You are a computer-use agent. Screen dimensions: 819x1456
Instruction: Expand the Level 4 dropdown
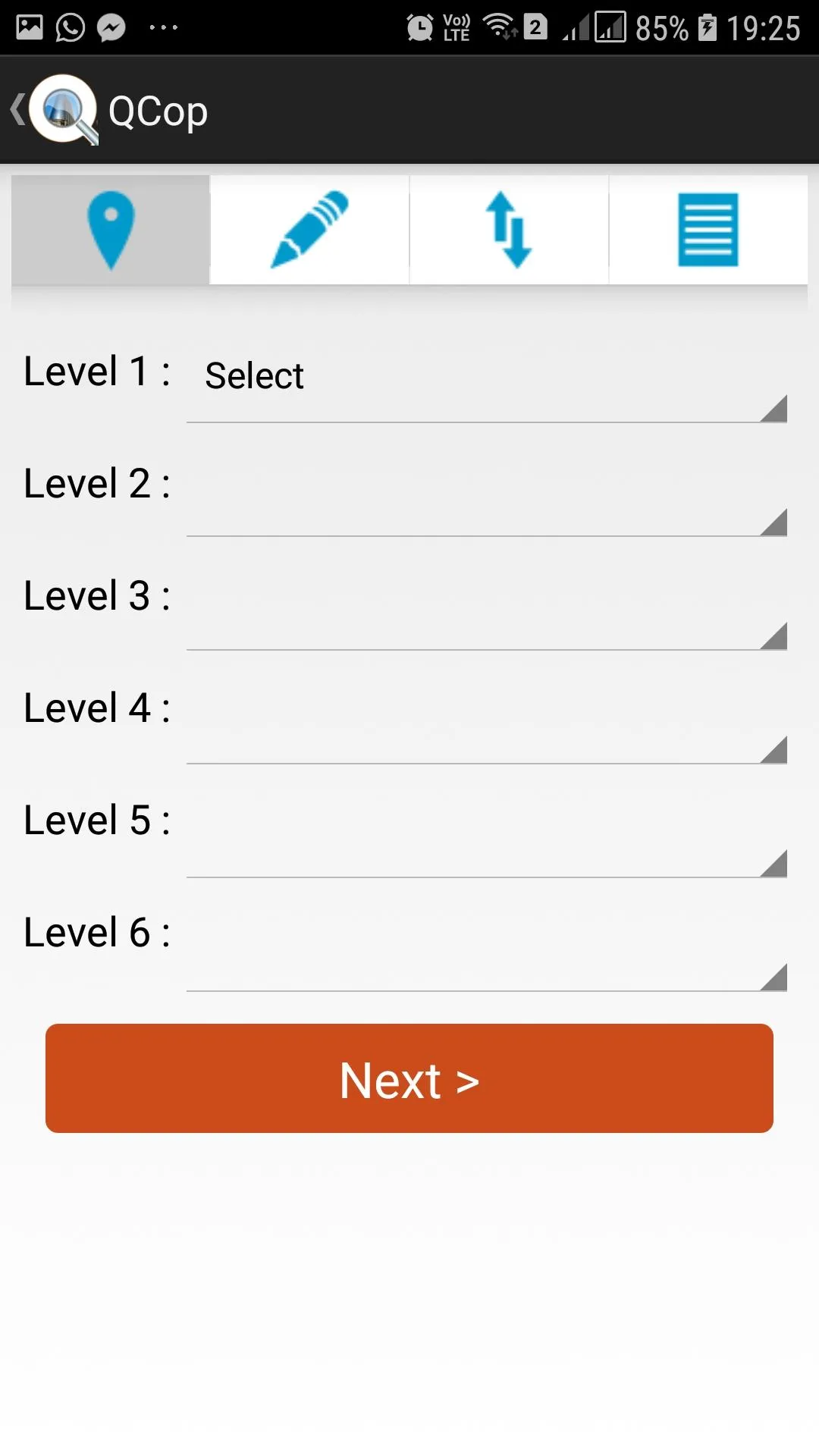point(487,717)
